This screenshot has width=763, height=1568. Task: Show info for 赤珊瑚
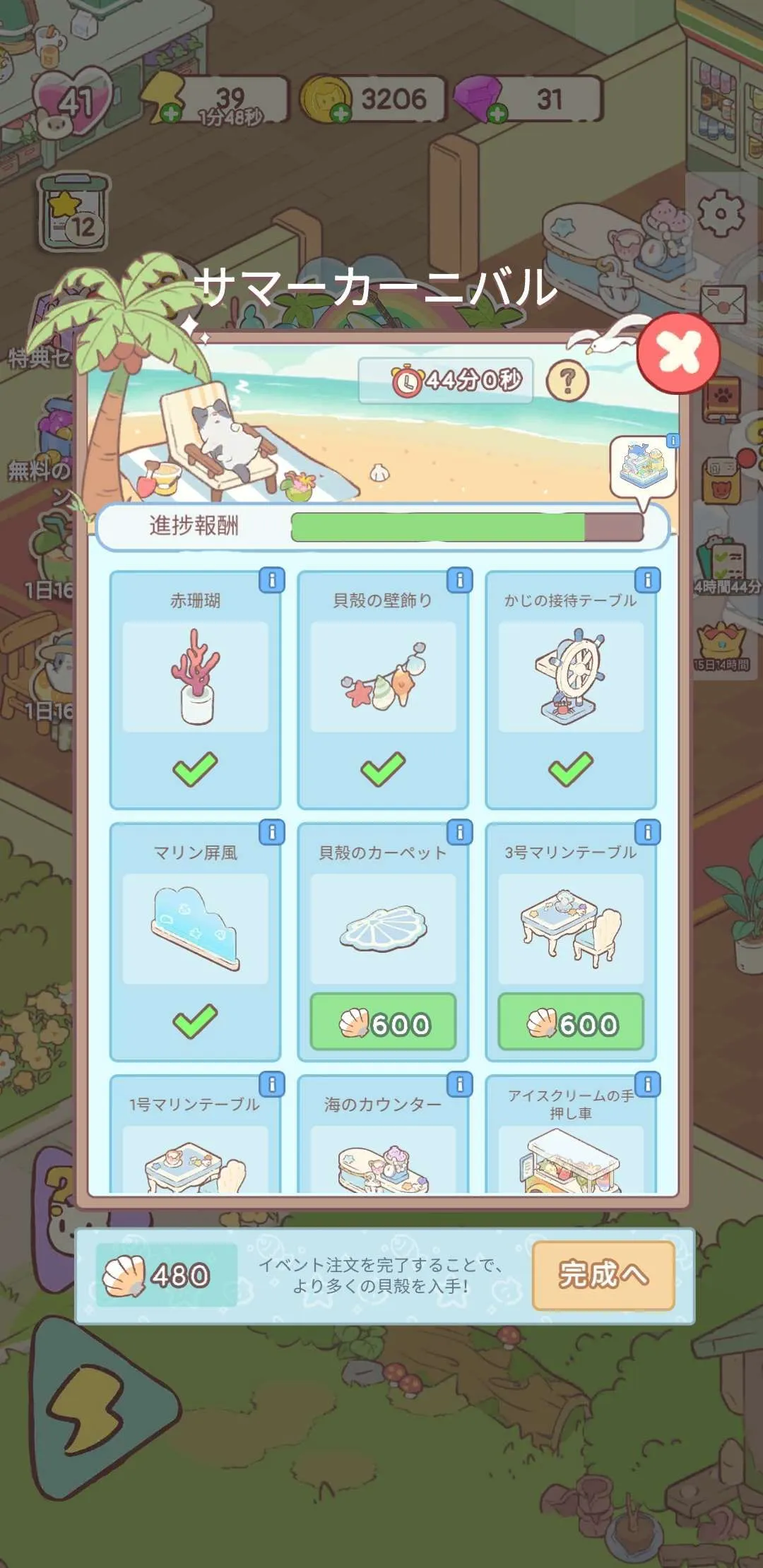click(x=272, y=581)
